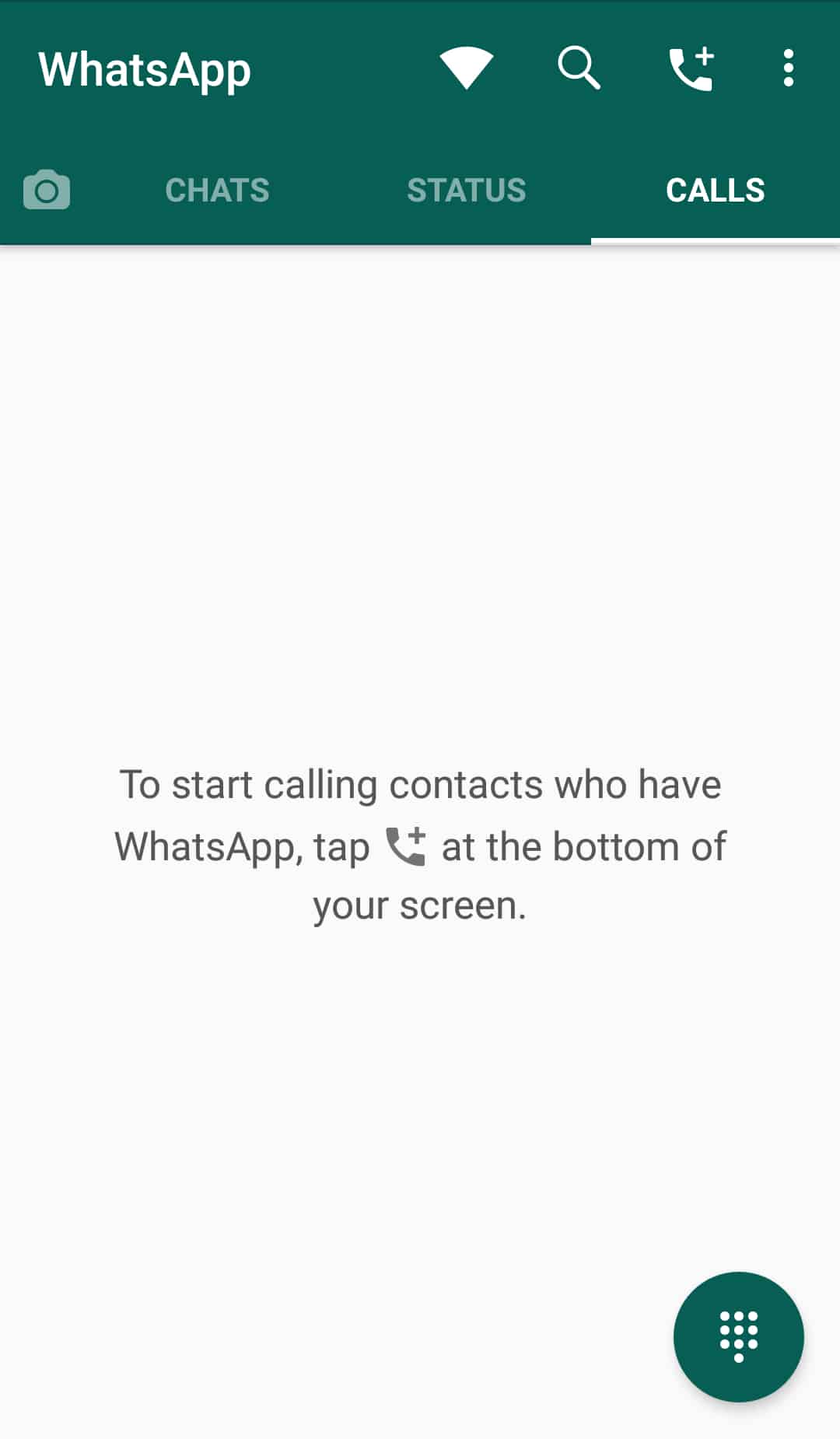This screenshot has height=1439, width=840.
Task: Switch to the Status tab
Action: pyautogui.click(x=466, y=190)
